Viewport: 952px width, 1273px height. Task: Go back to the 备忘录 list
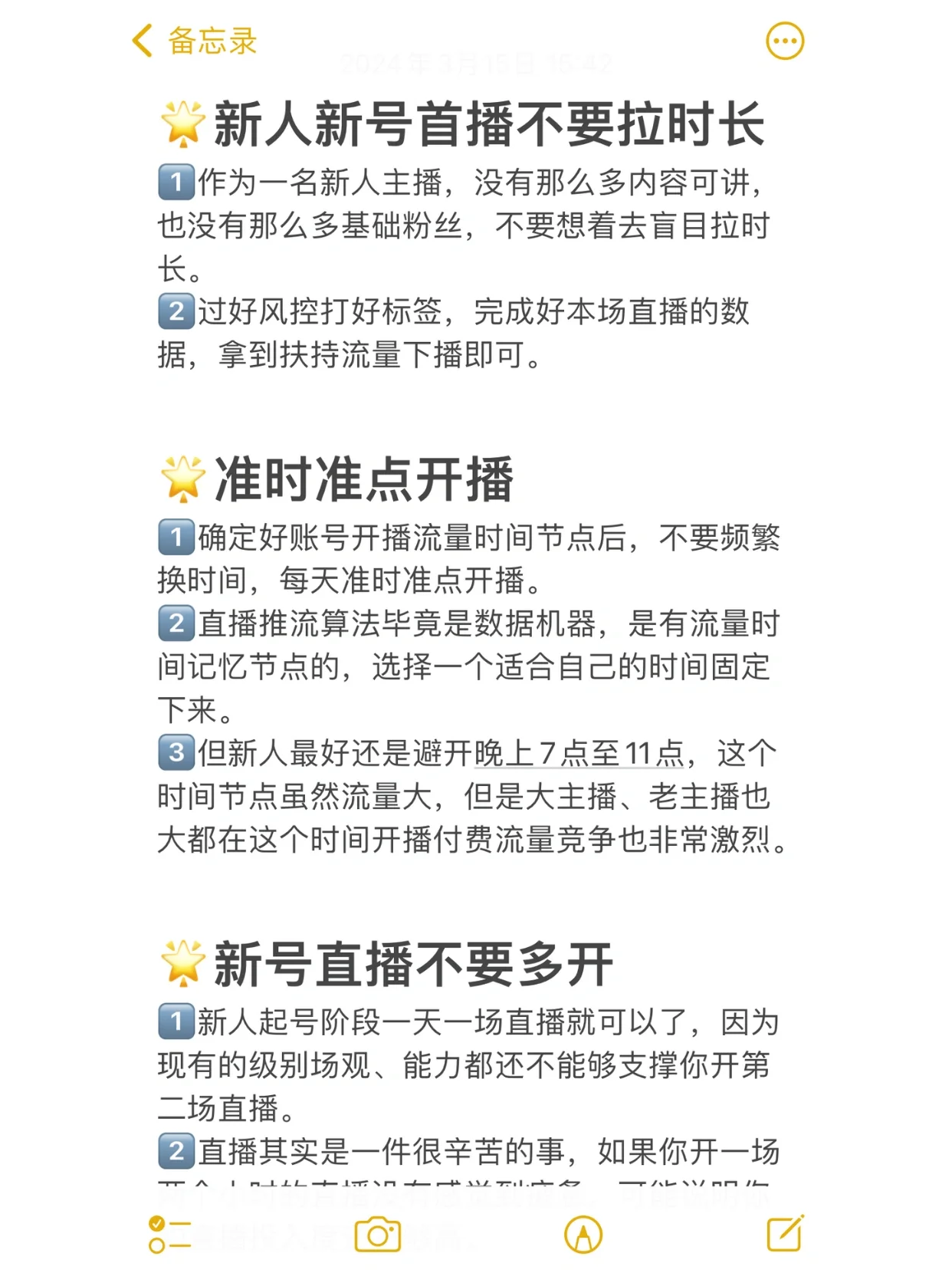tap(193, 41)
